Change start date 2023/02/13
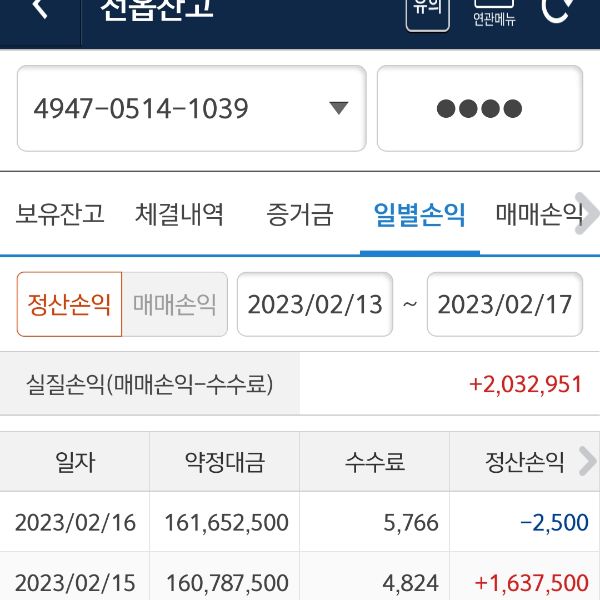The width and height of the screenshot is (600, 600). coord(315,304)
